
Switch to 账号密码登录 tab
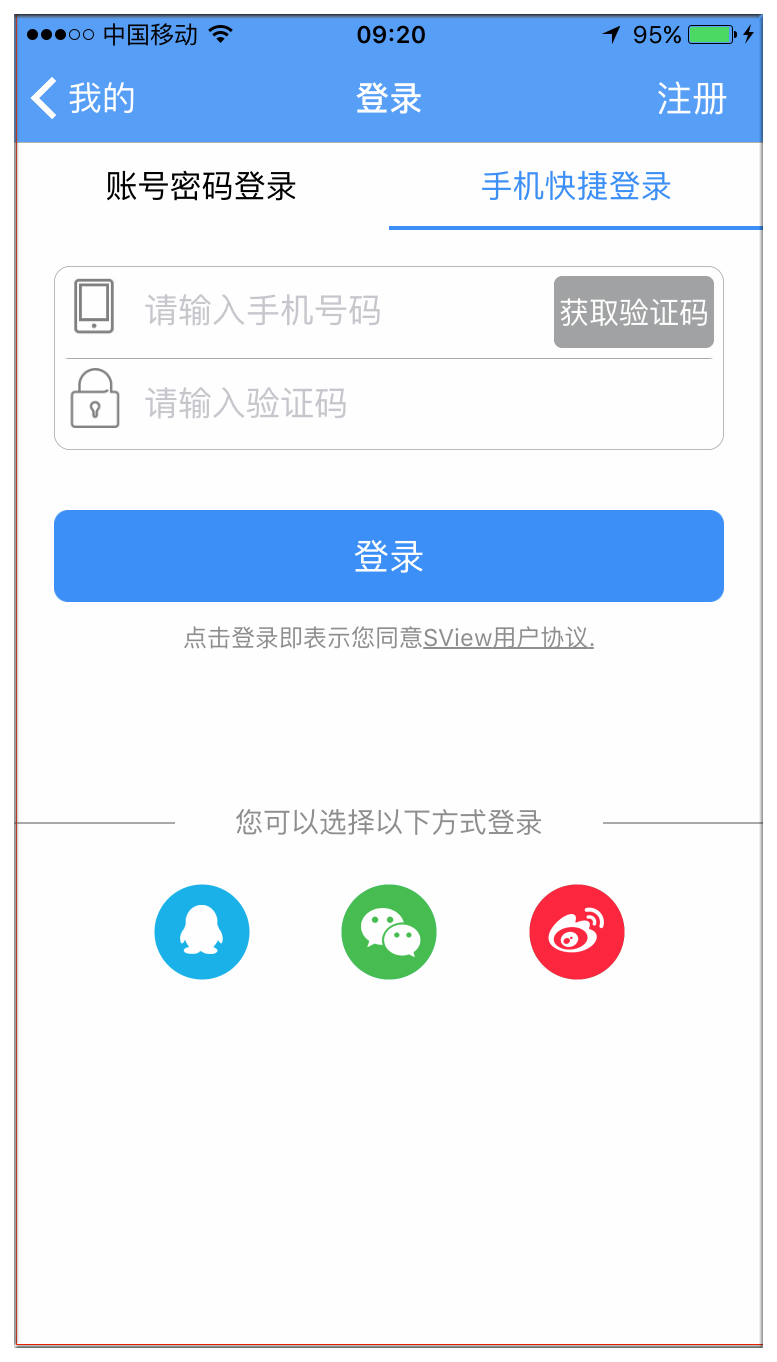[x=201, y=187]
